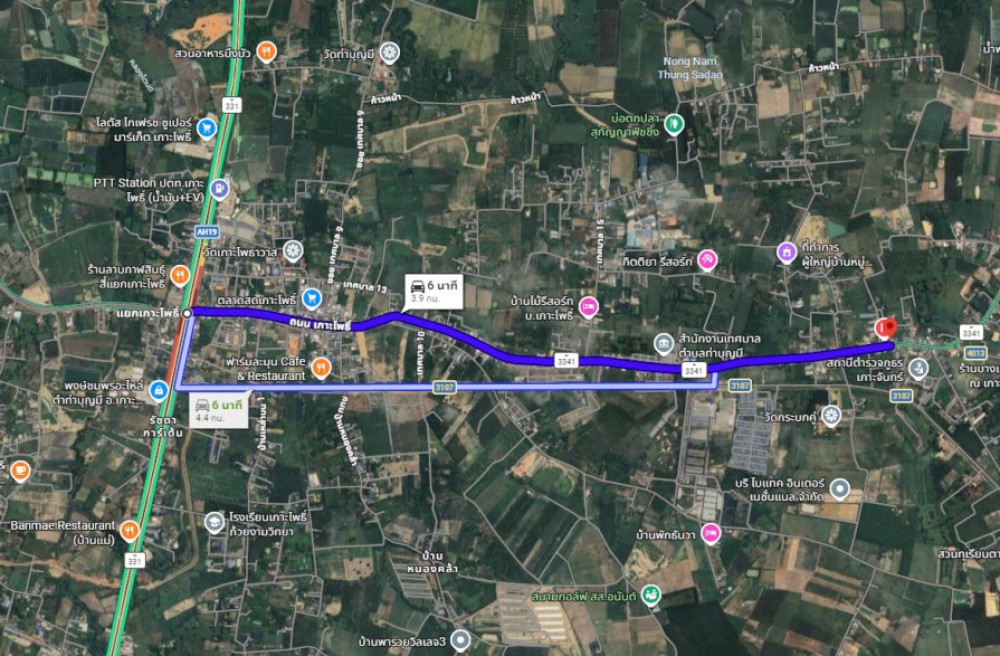1000x656 pixels.
Task: Open สวนอาหารบึงบัว restaurant marker
Action: tap(266, 52)
